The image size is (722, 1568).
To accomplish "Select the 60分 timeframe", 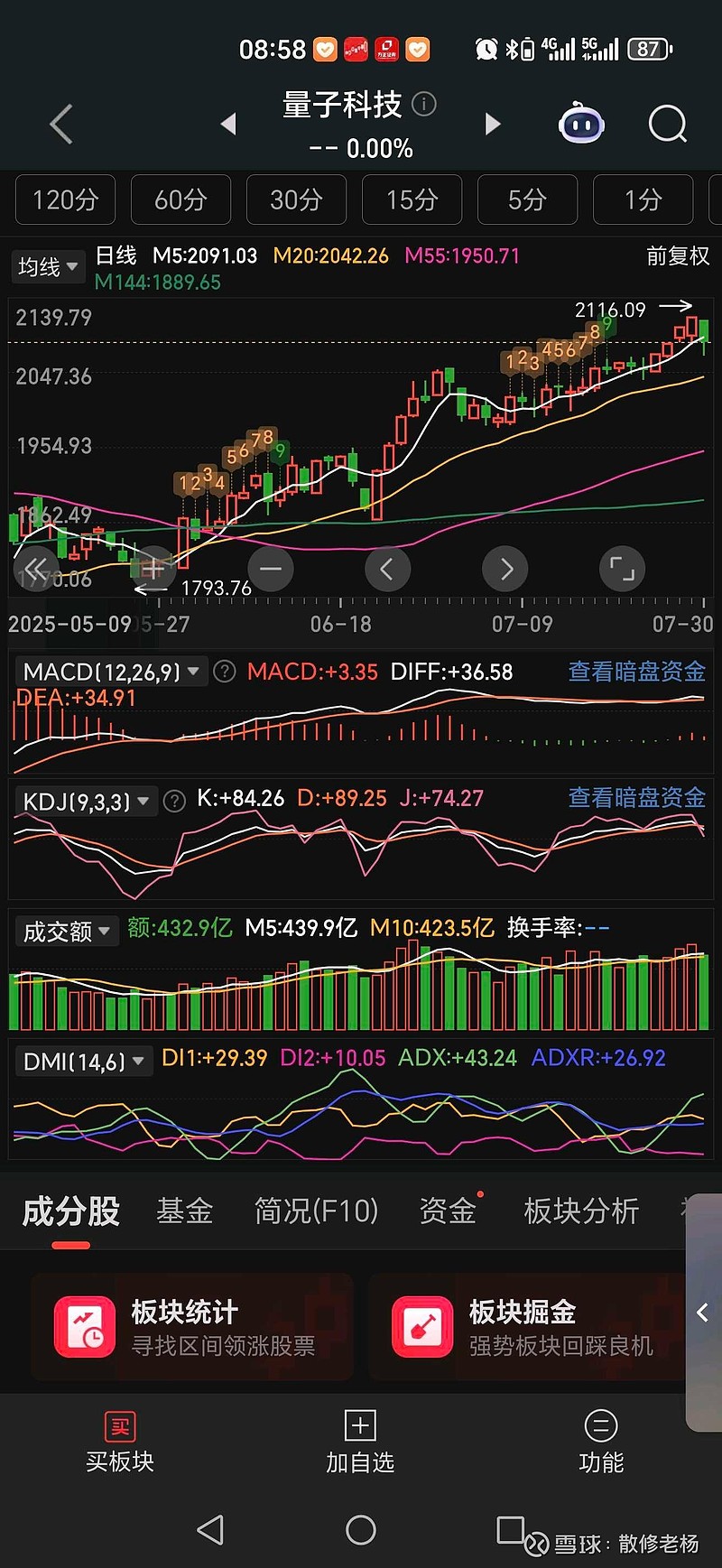I will point(180,199).
